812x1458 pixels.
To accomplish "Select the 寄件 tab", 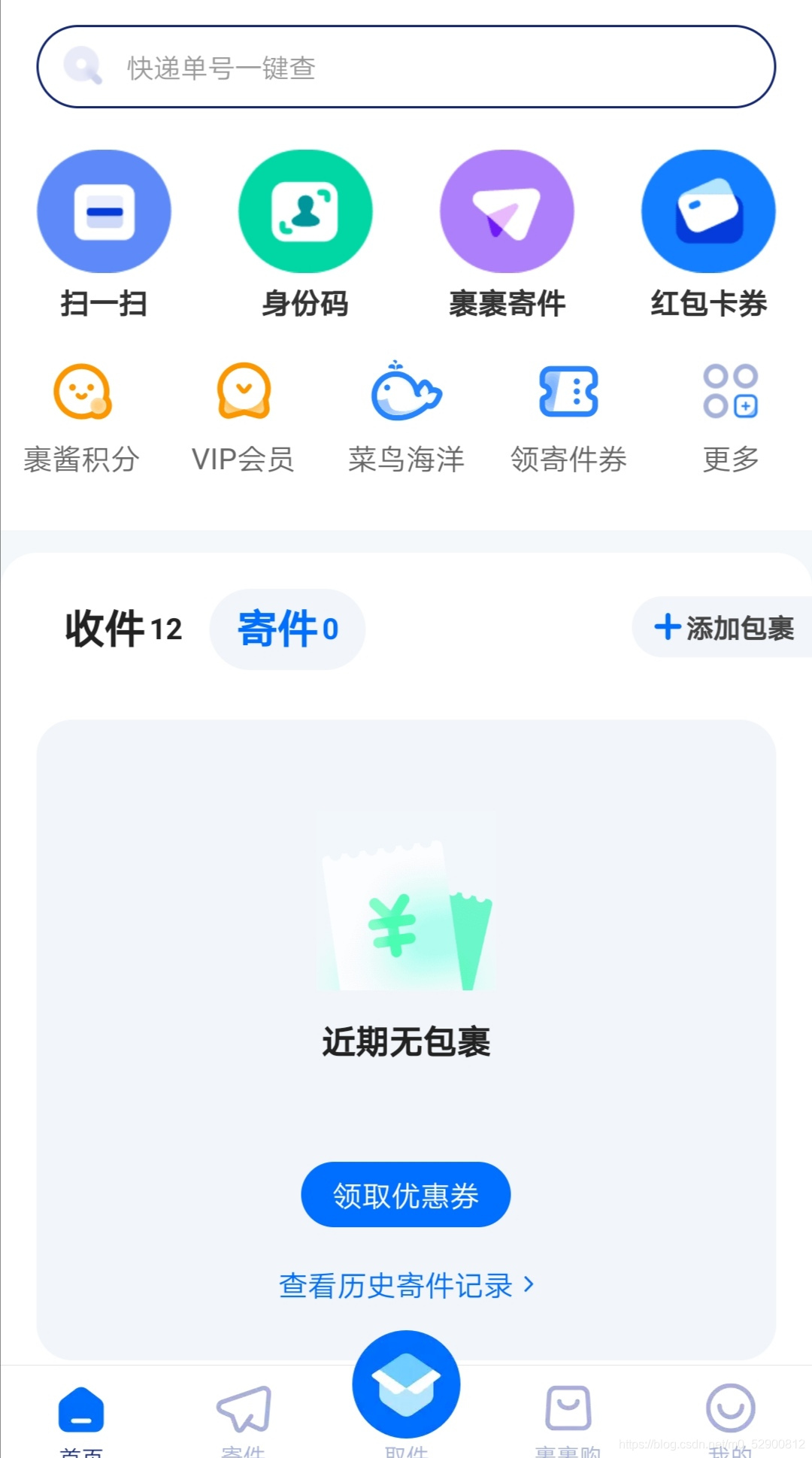I will click(x=287, y=629).
